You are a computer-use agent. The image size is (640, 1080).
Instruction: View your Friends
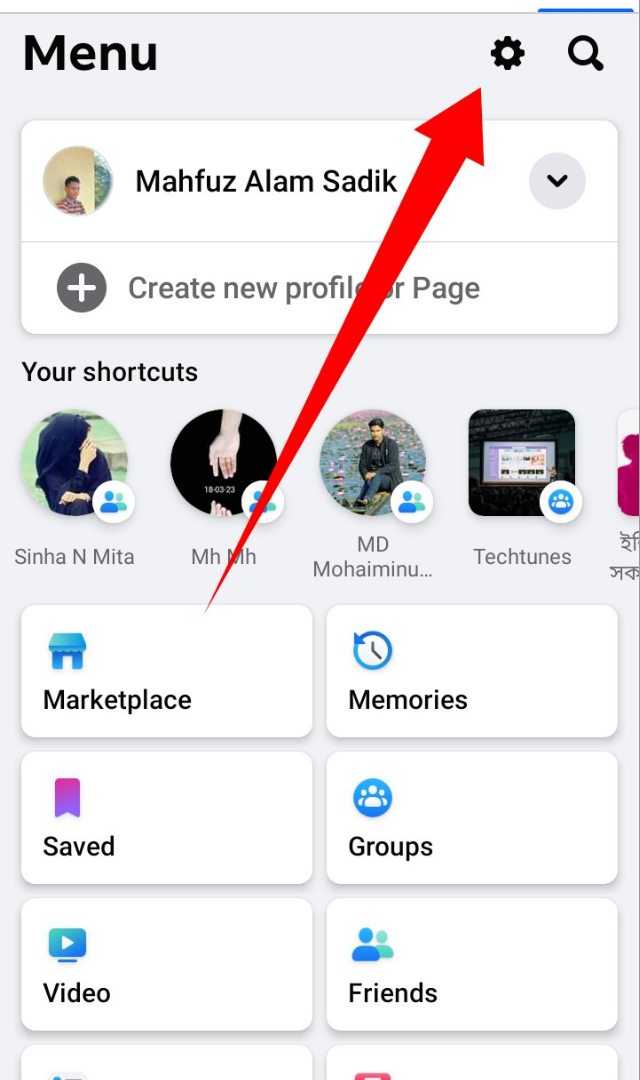[472, 964]
